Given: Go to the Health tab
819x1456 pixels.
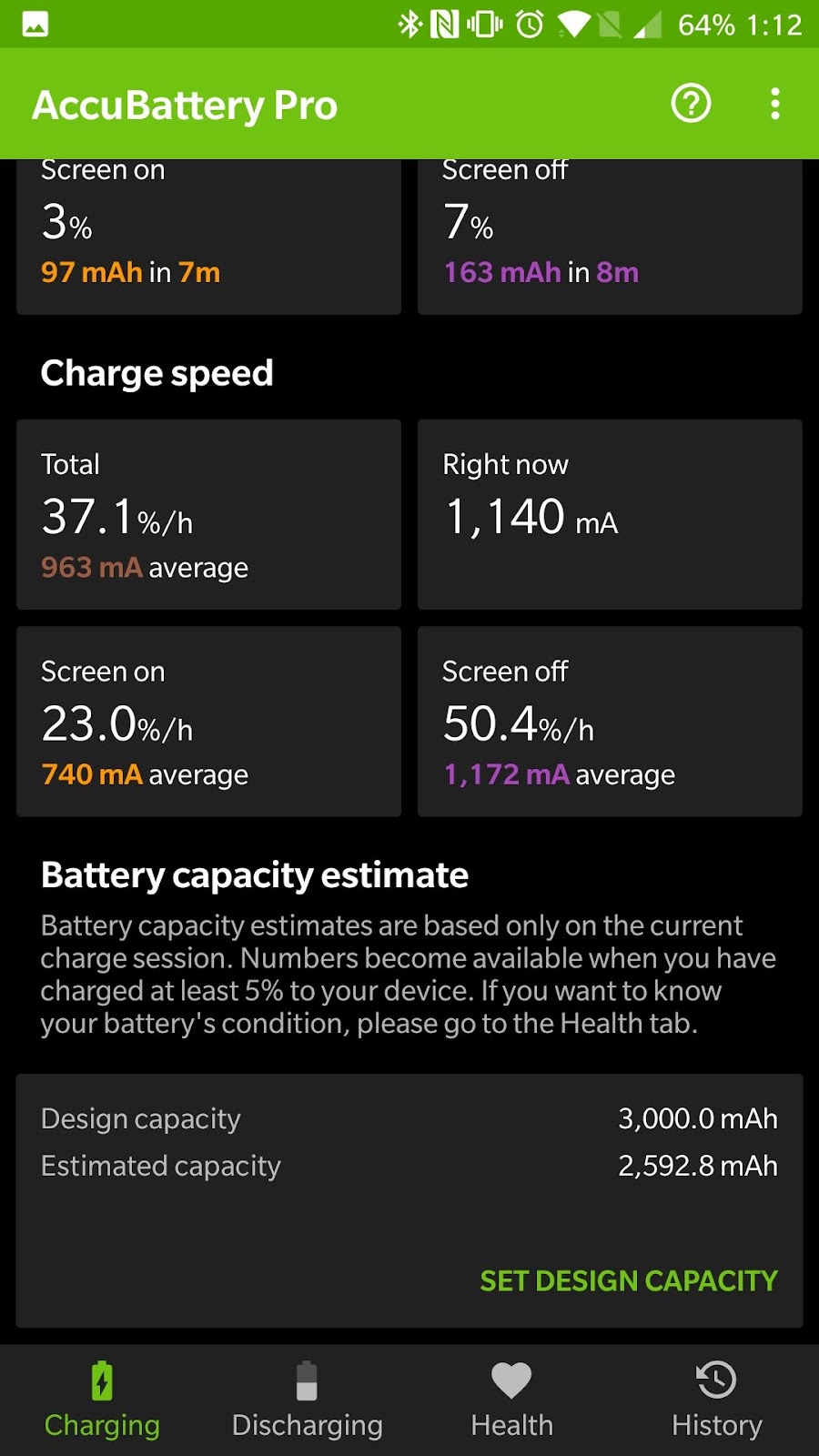Looking at the screenshot, I should (x=511, y=1400).
